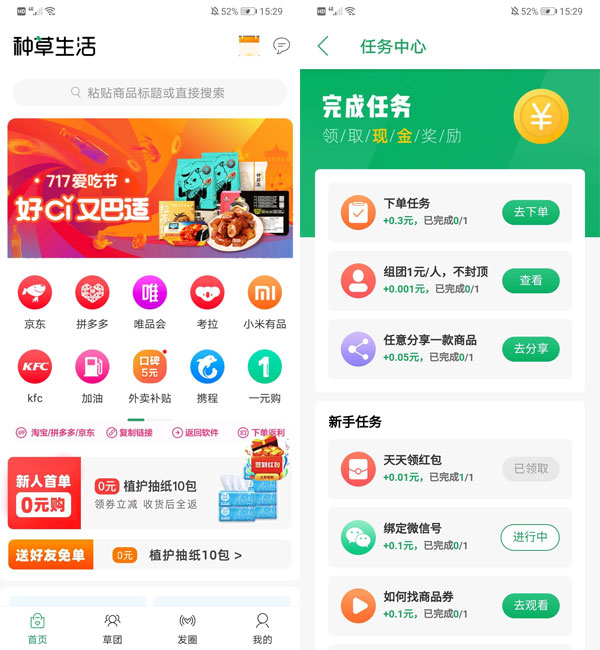Switch to the 草团 tab

[x=112, y=628]
